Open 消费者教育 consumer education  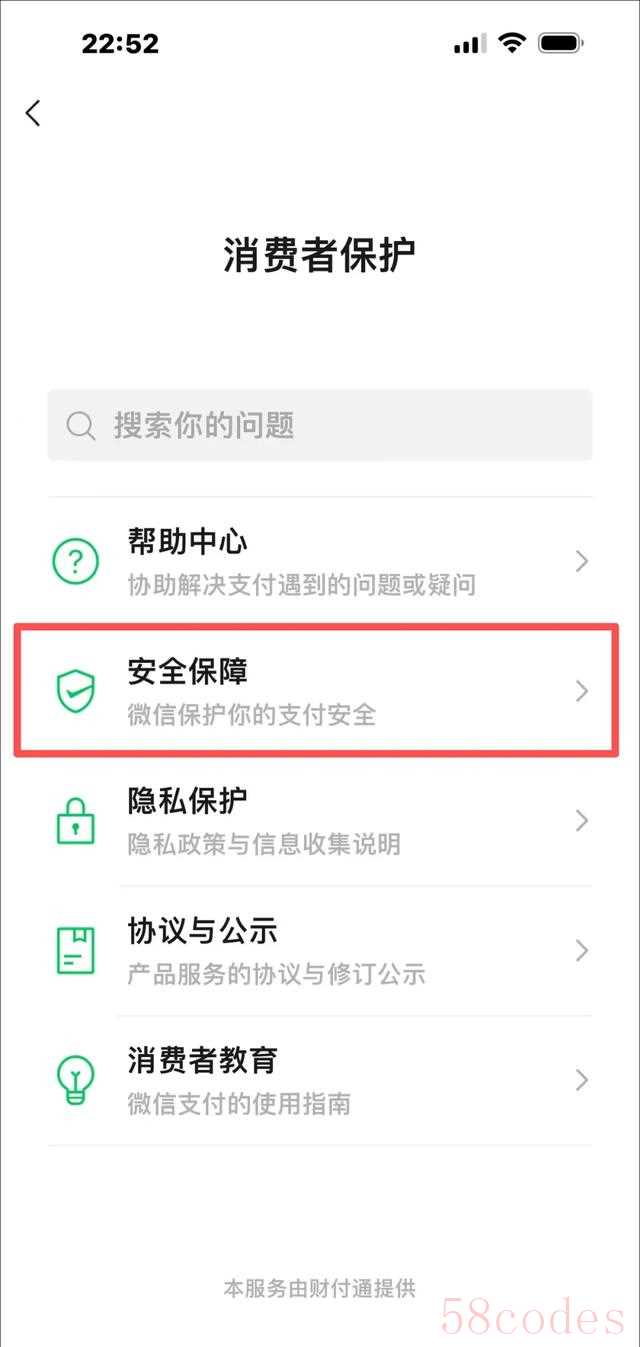click(x=320, y=1081)
